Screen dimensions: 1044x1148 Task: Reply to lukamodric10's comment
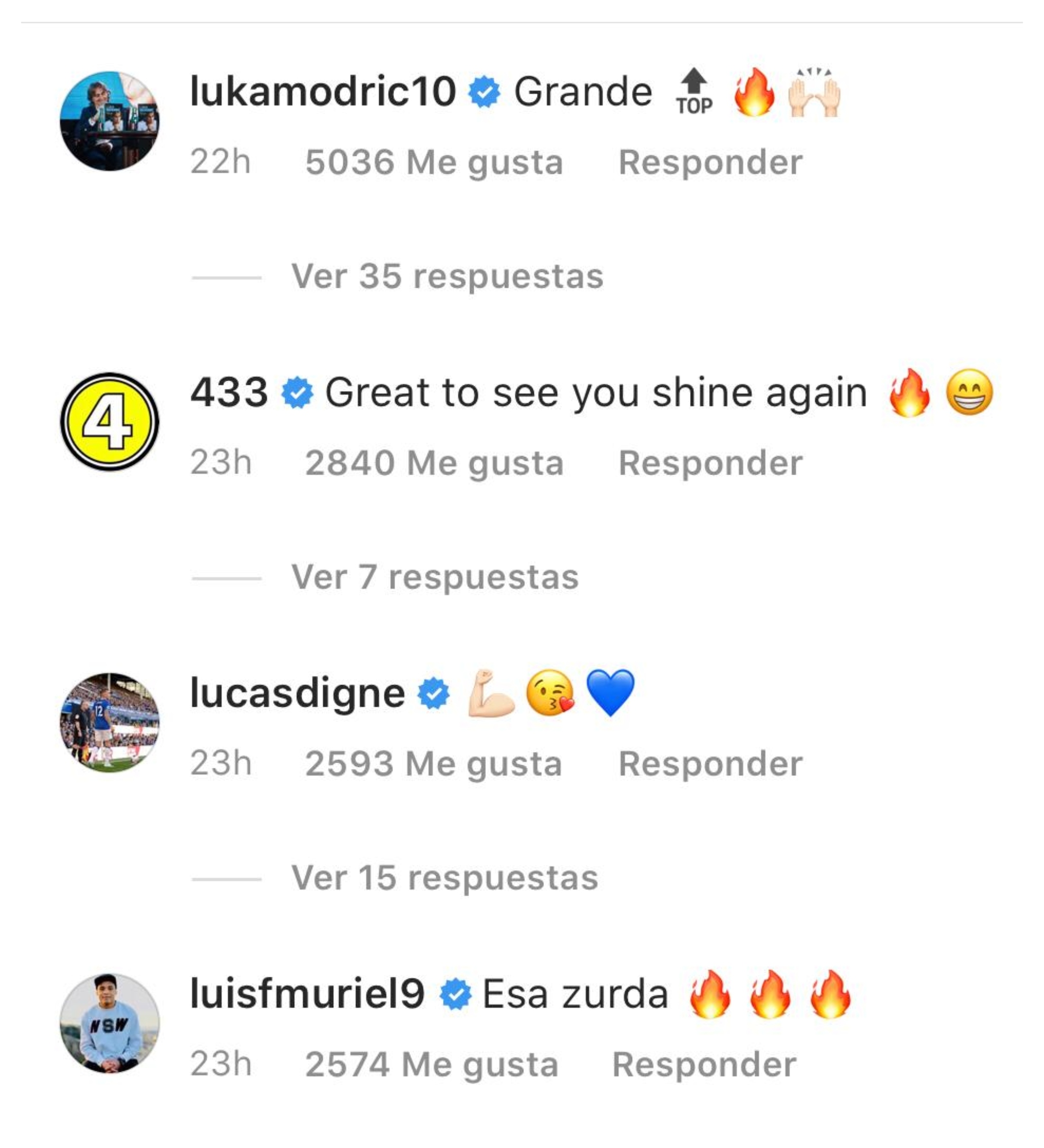(x=710, y=163)
